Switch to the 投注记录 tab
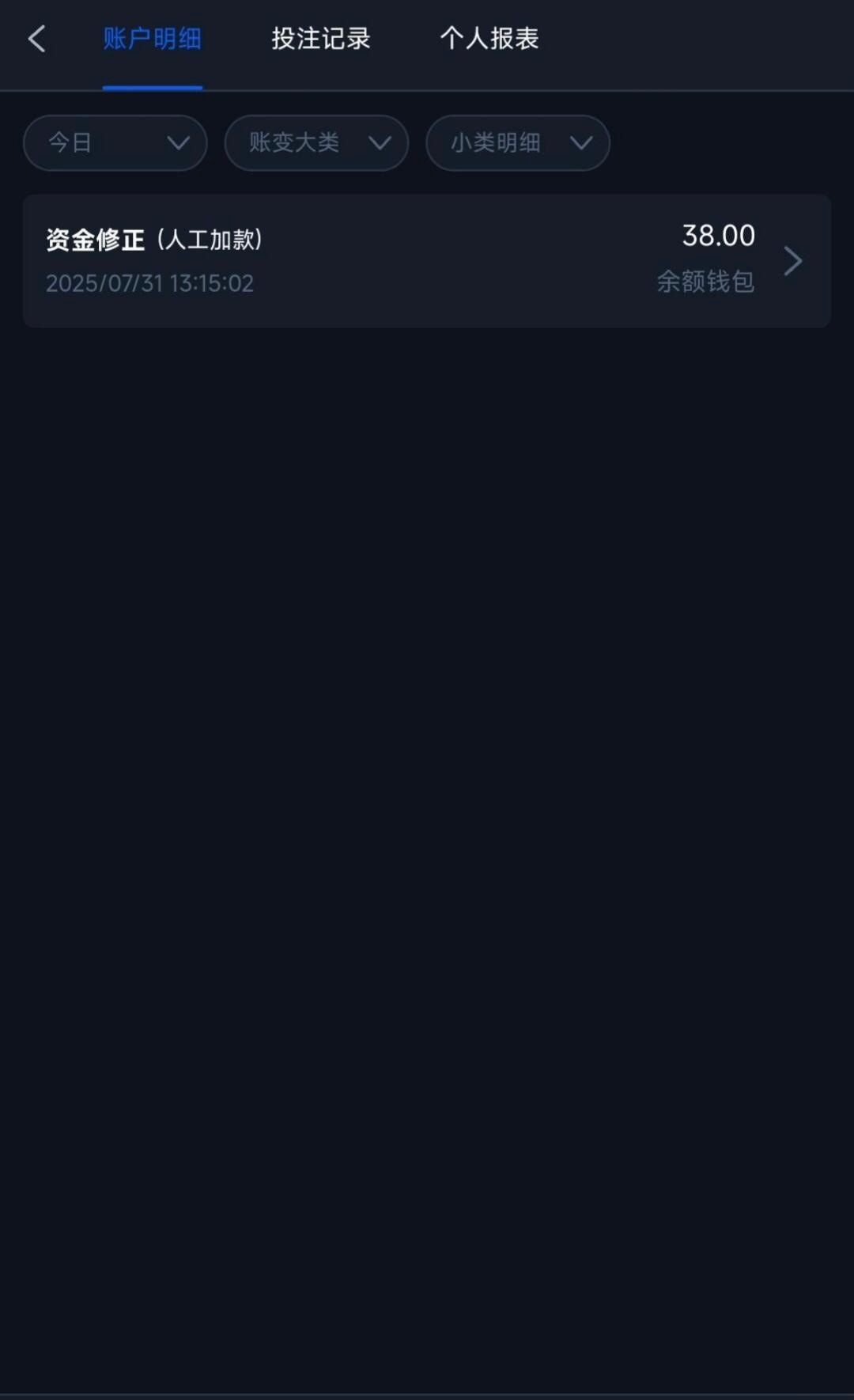The width and height of the screenshot is (854, 1400). 320,39
